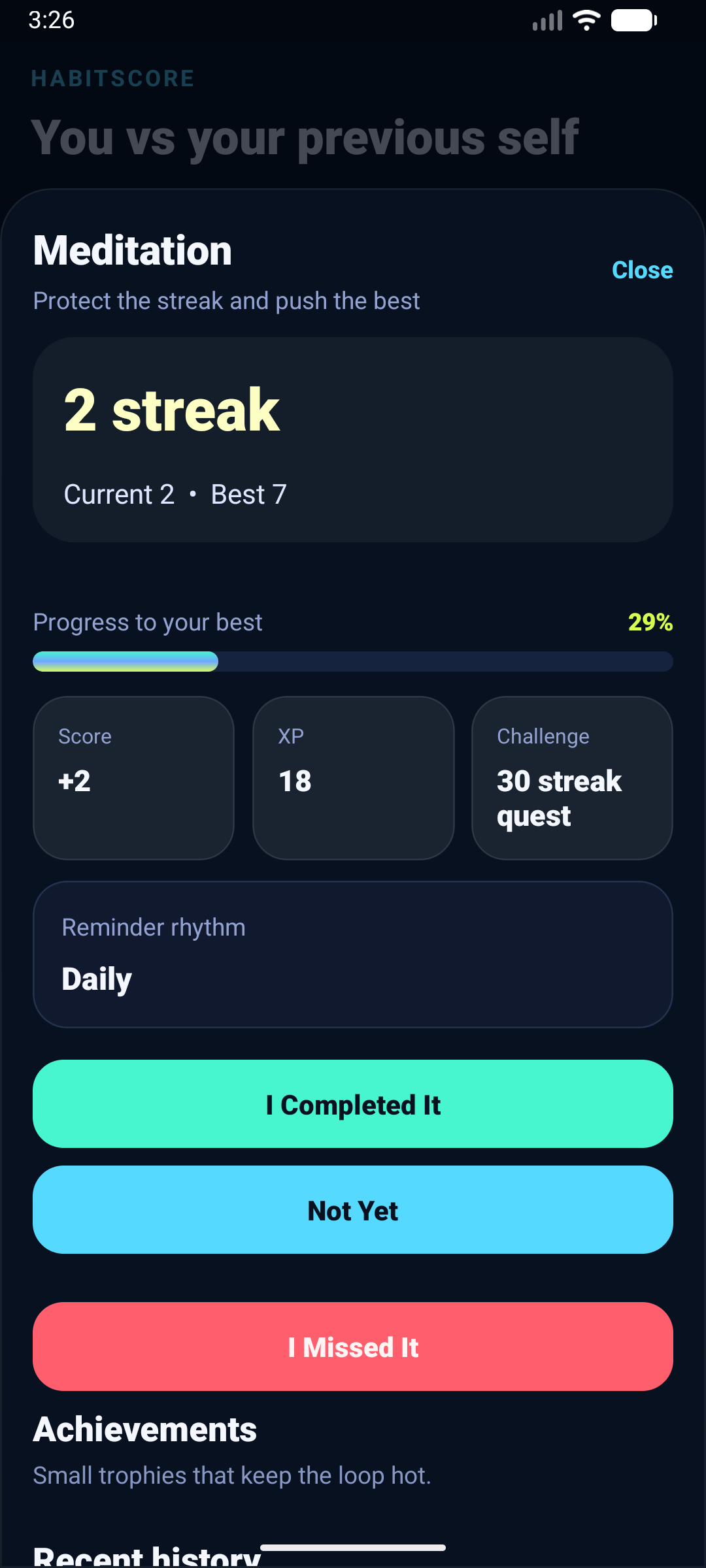The width and height of the screenshot is (706, 1568).
Task: Tap the progress bar under Progress to your best
Action: [x=353, y=661]
